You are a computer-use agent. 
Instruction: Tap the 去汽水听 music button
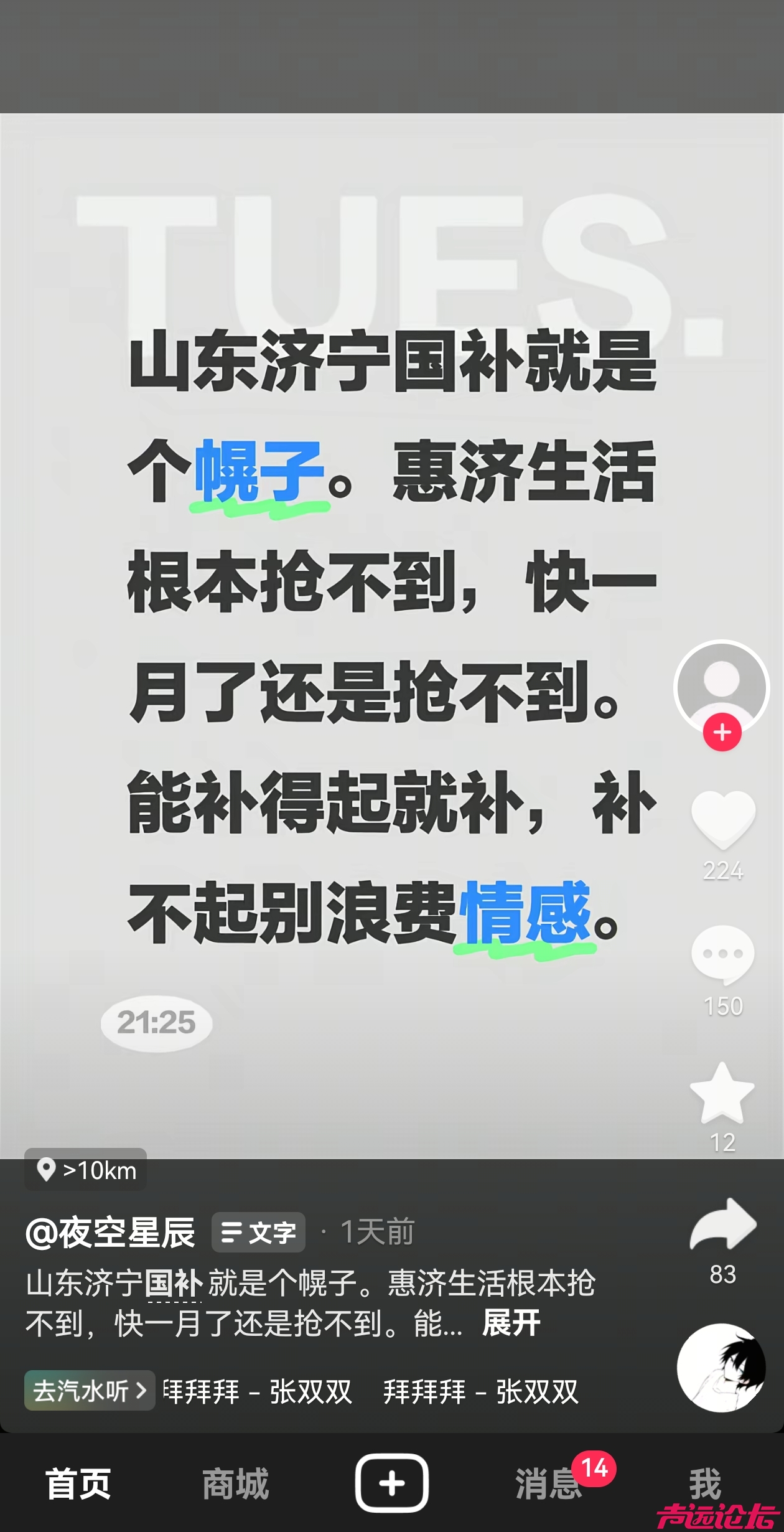tap(90, 1391)
